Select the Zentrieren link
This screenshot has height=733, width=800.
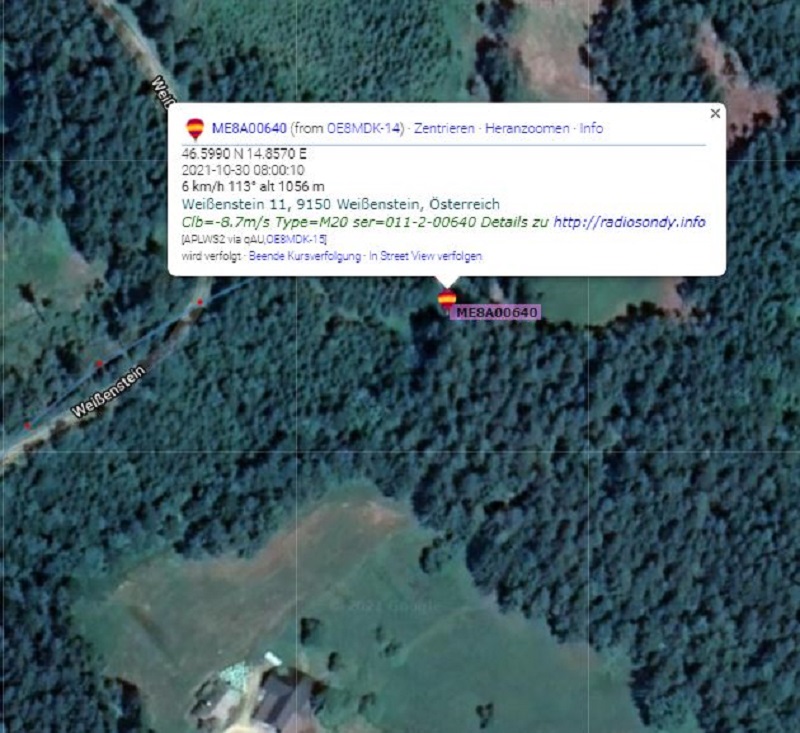(444, 129)
